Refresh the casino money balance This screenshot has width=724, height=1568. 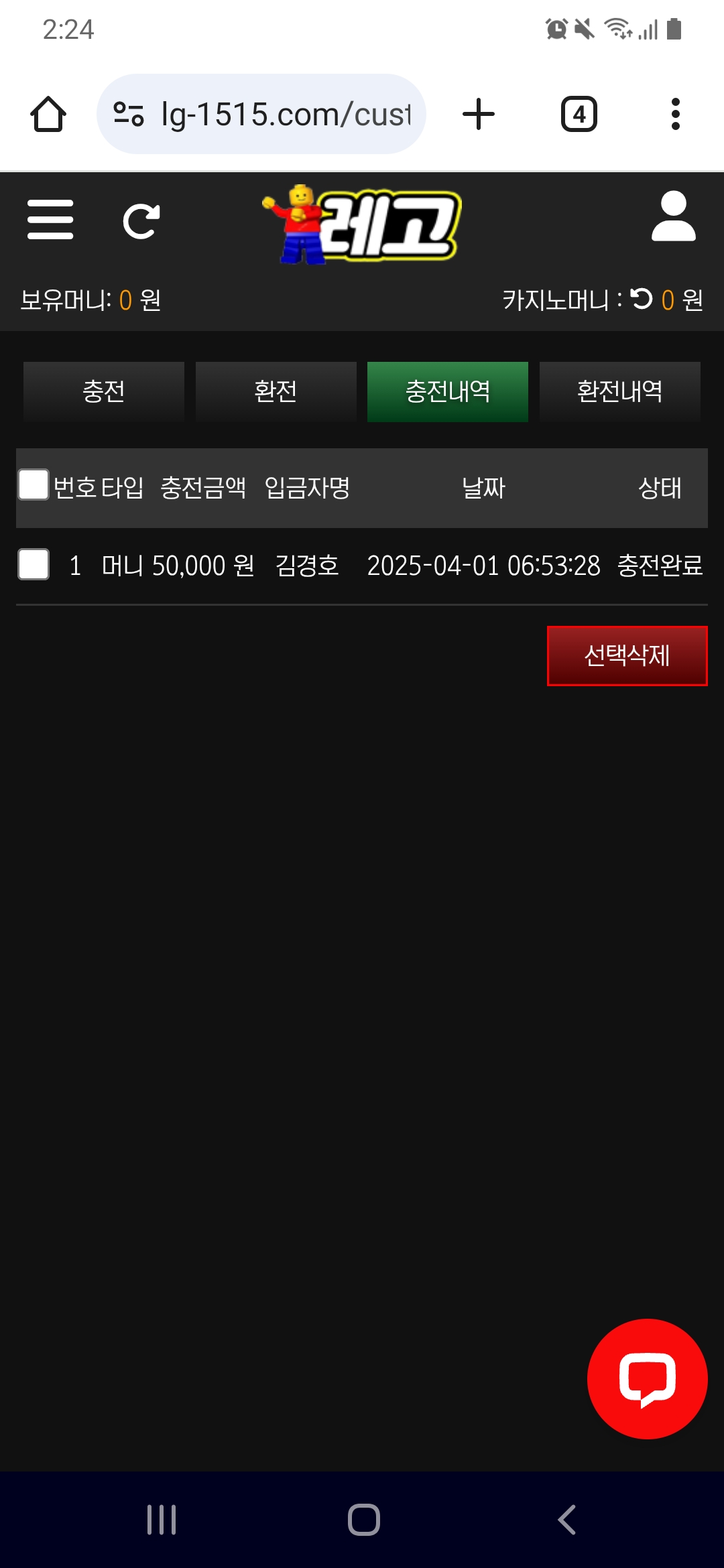click(x=642, y=299)
